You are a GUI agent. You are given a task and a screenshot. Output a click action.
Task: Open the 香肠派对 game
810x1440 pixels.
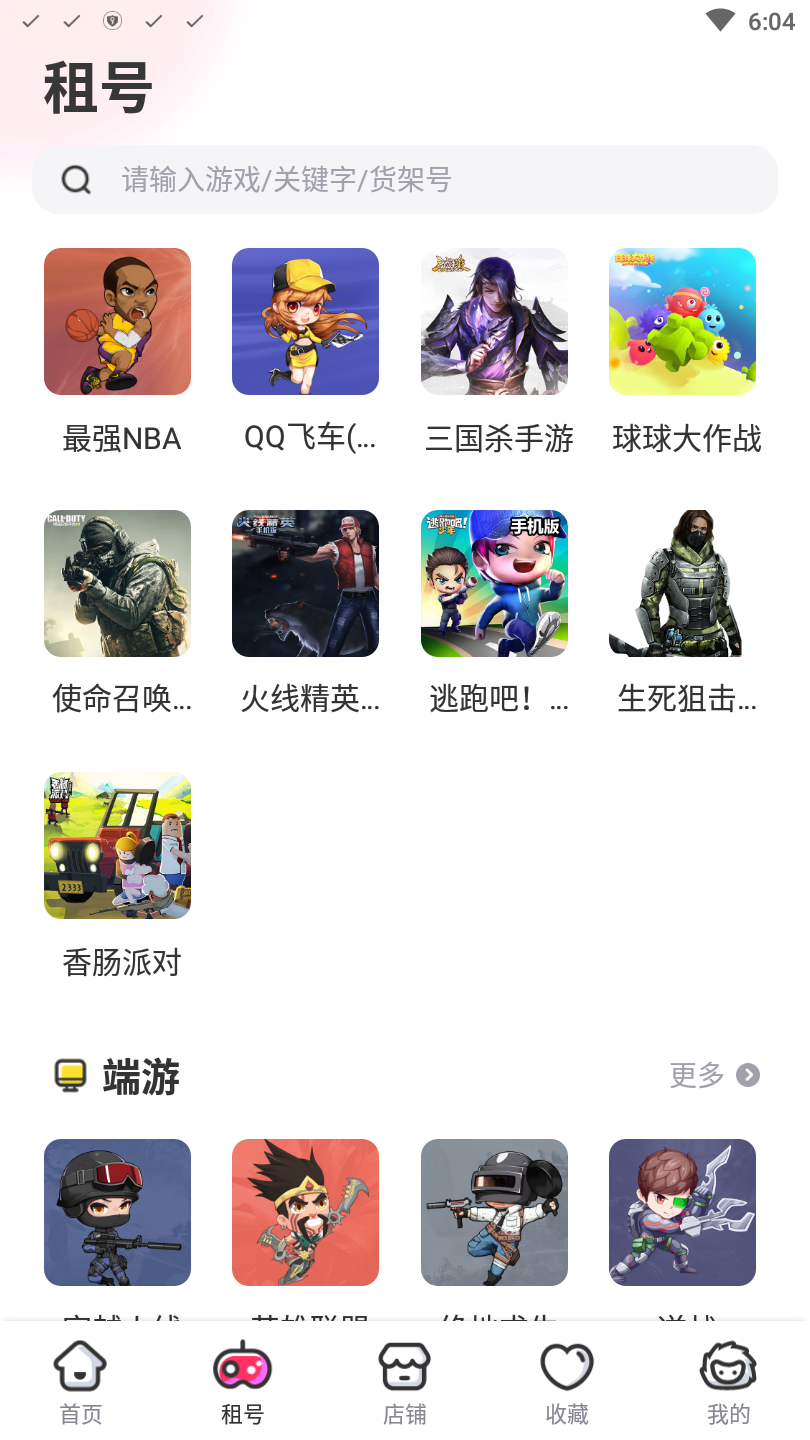117,845
